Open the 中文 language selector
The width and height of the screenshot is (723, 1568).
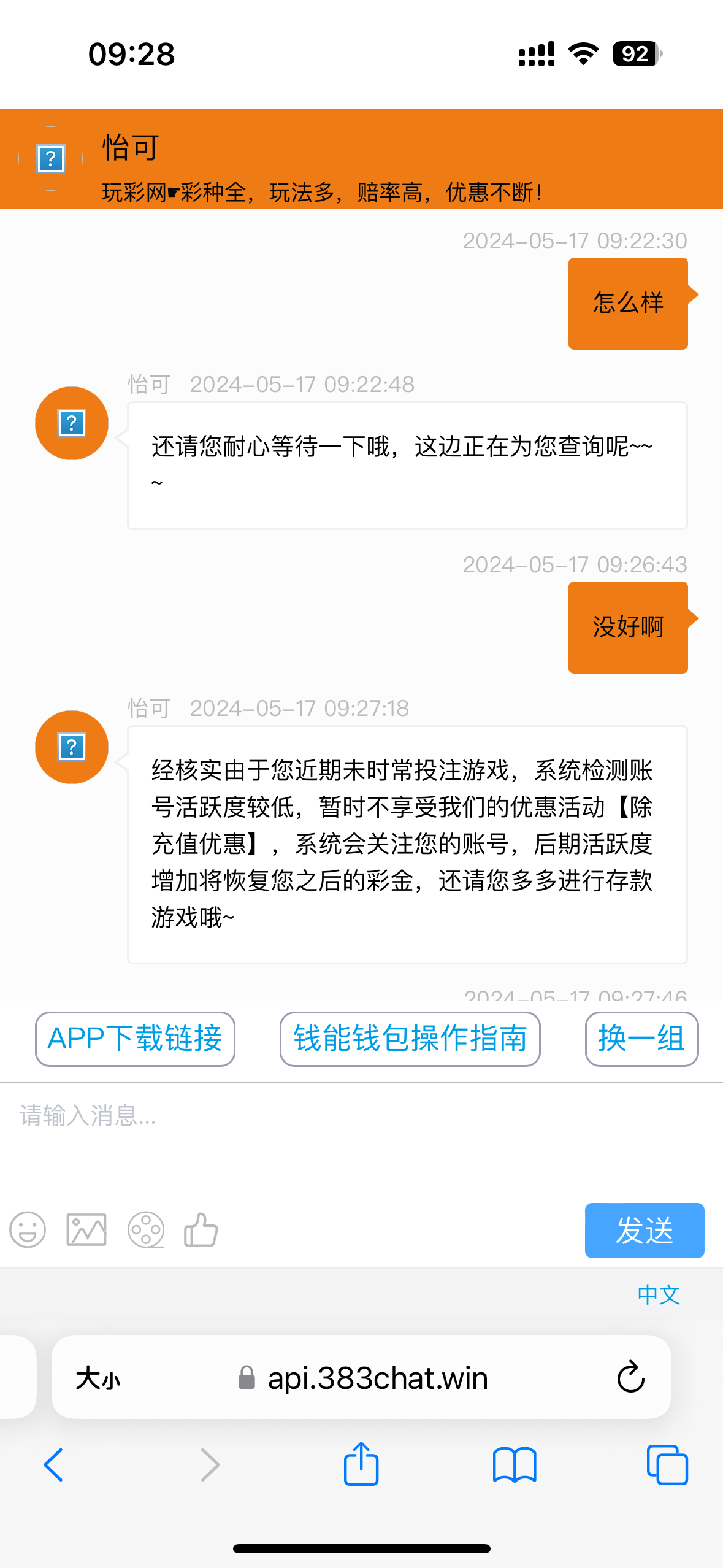coord(659,1294)
